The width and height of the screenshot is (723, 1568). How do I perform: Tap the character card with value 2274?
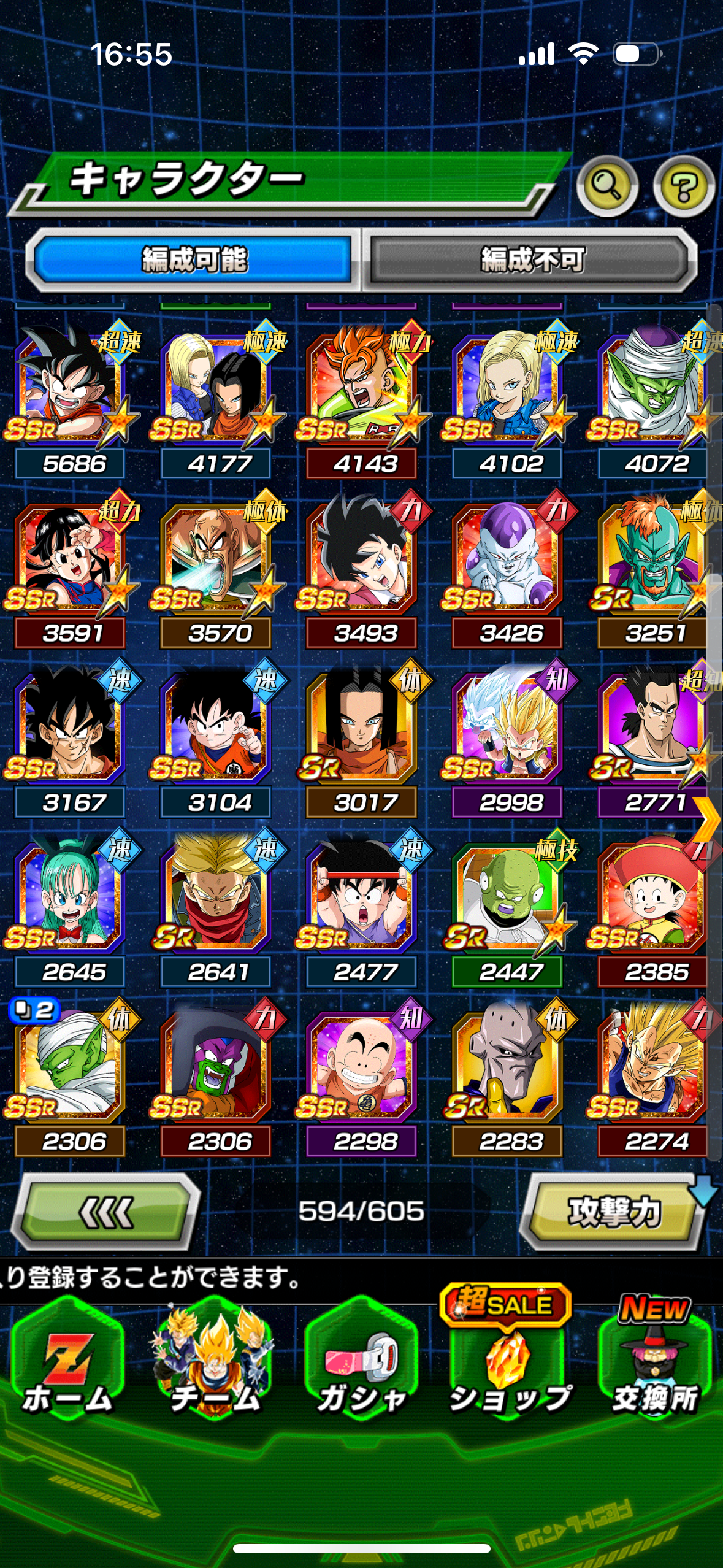653,1066
